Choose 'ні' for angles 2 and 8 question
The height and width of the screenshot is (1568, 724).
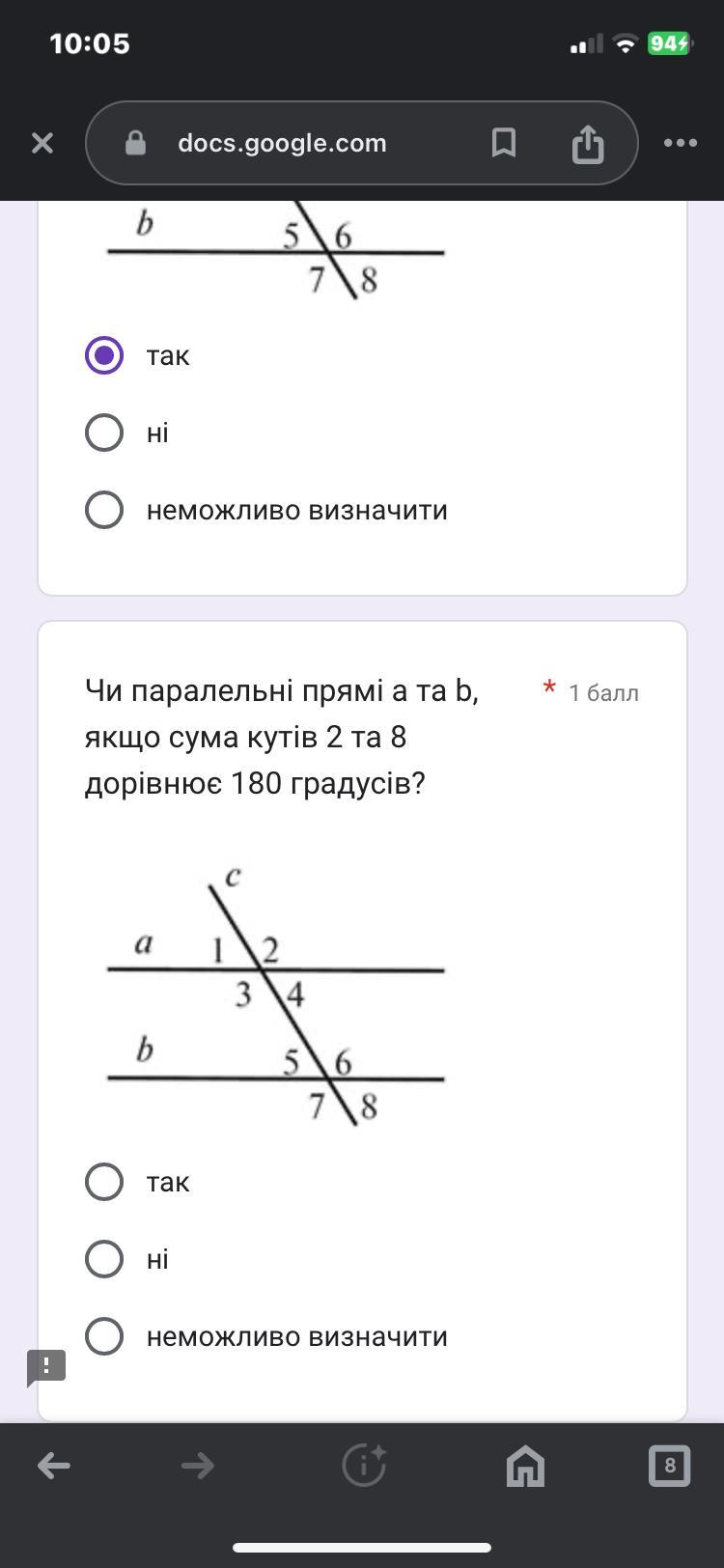tap(104, 1259)
